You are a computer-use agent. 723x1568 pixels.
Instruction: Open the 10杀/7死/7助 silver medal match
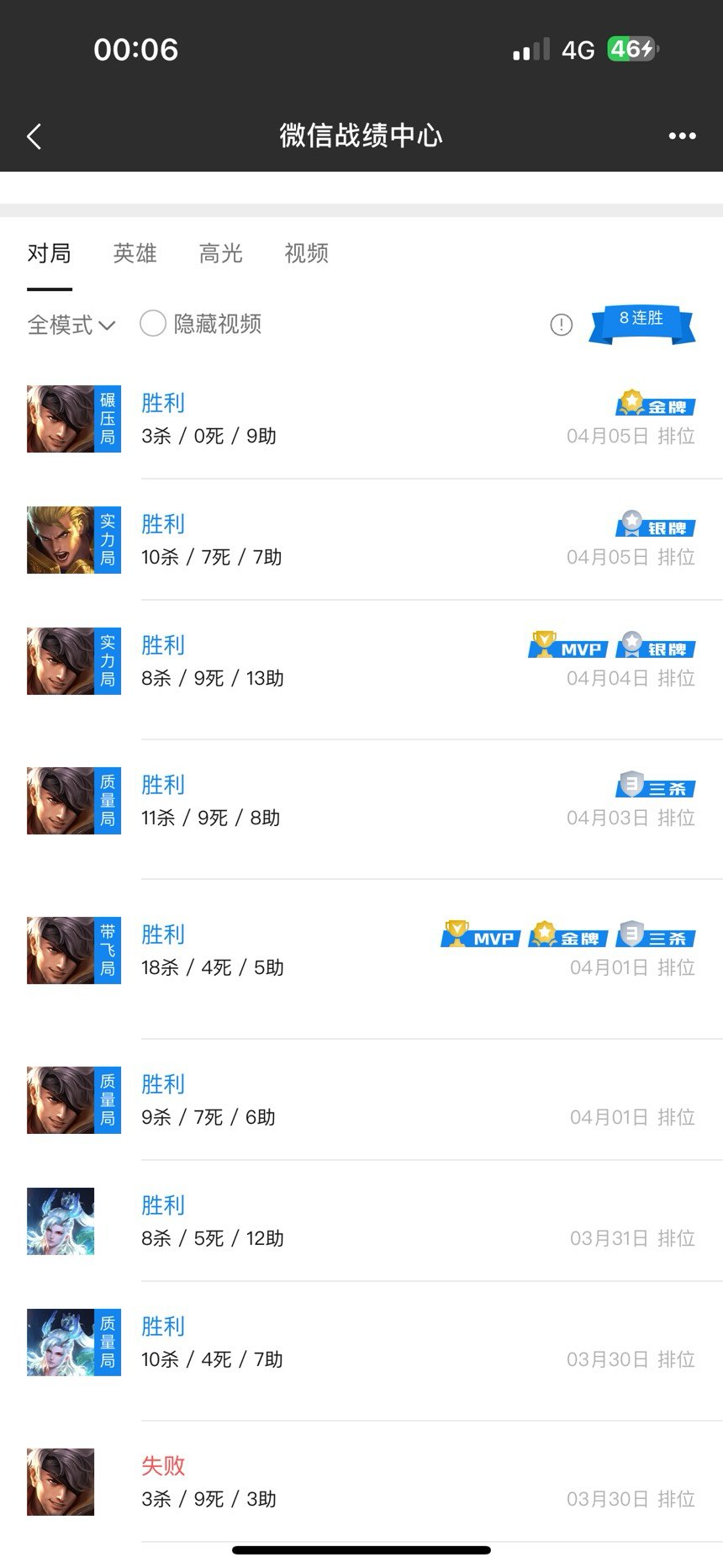361,540
